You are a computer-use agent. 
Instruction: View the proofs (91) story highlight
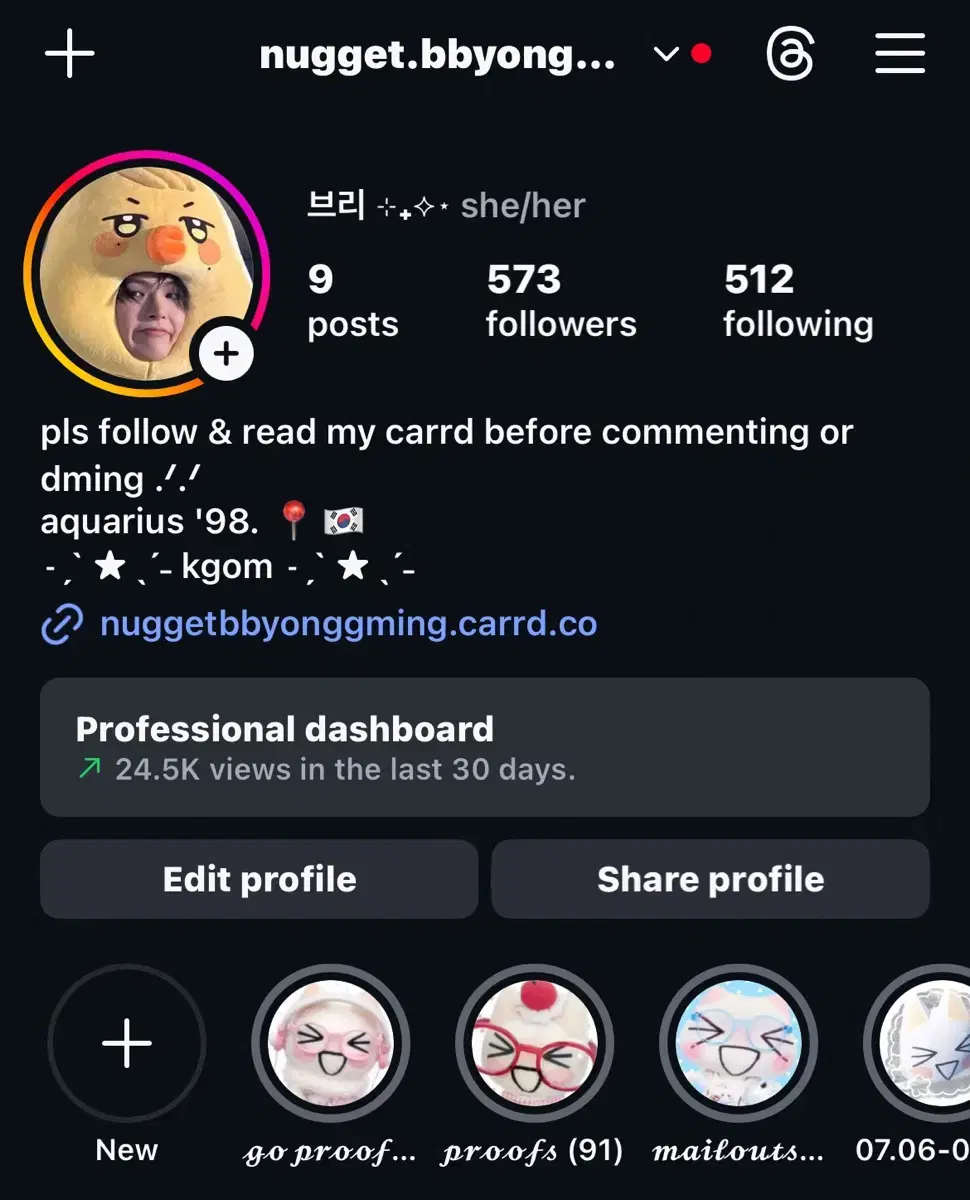click(x=535, y=1043)
